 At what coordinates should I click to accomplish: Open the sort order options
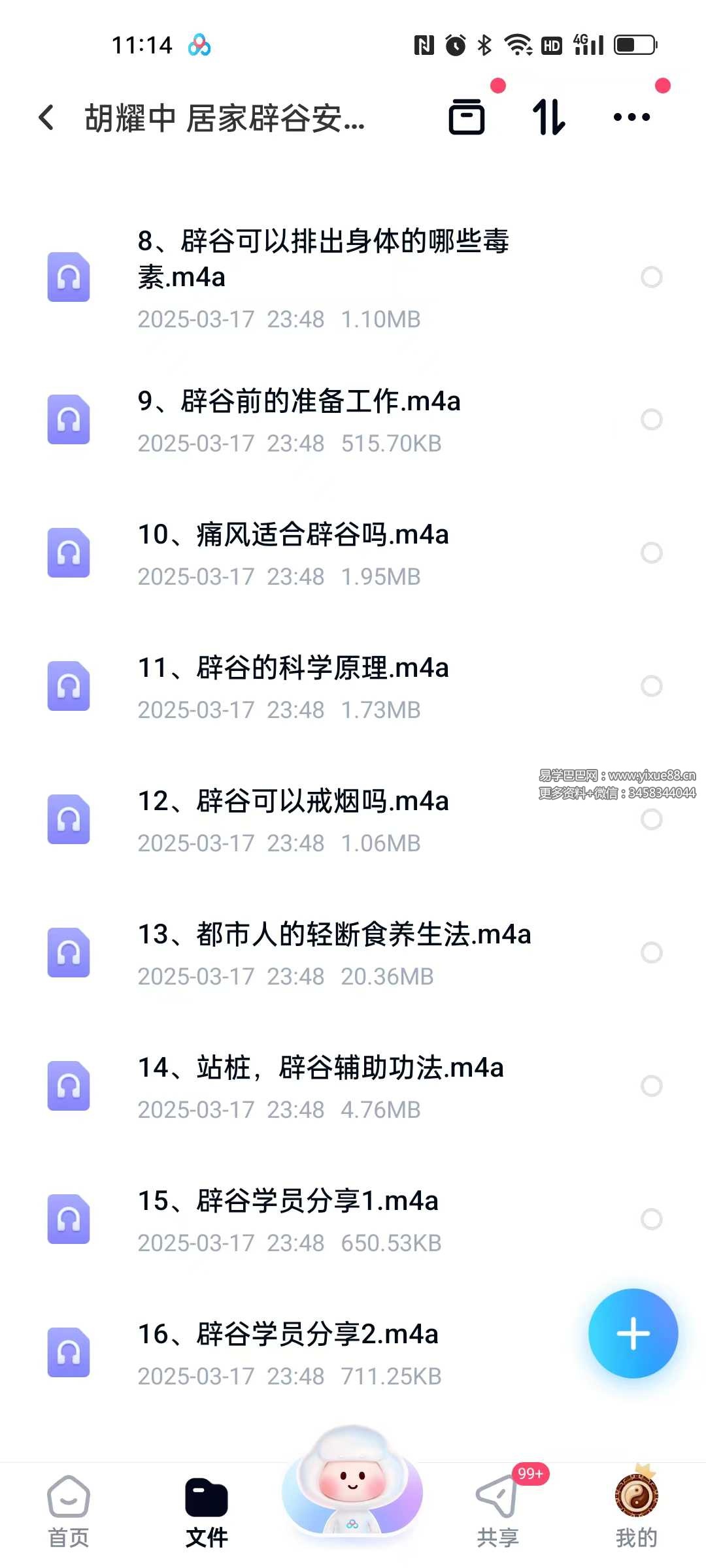point(548,118)
